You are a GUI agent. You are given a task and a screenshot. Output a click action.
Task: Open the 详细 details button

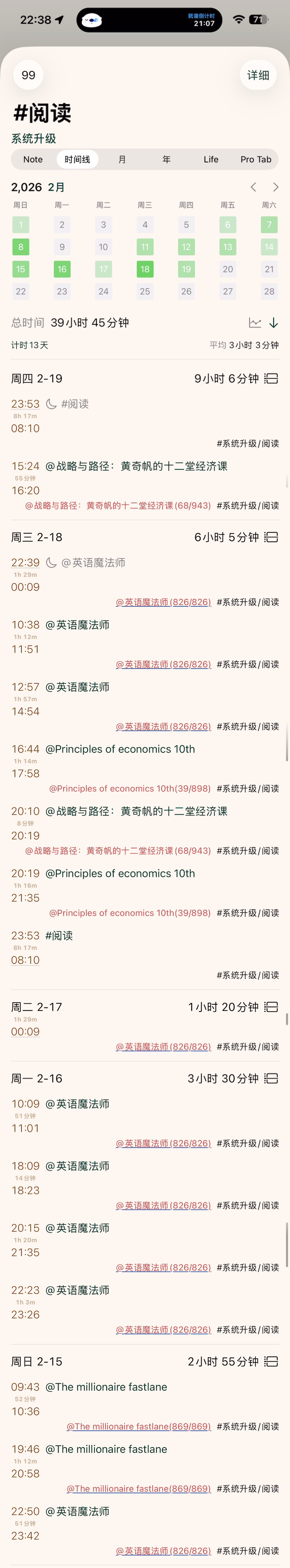[258, 75]
